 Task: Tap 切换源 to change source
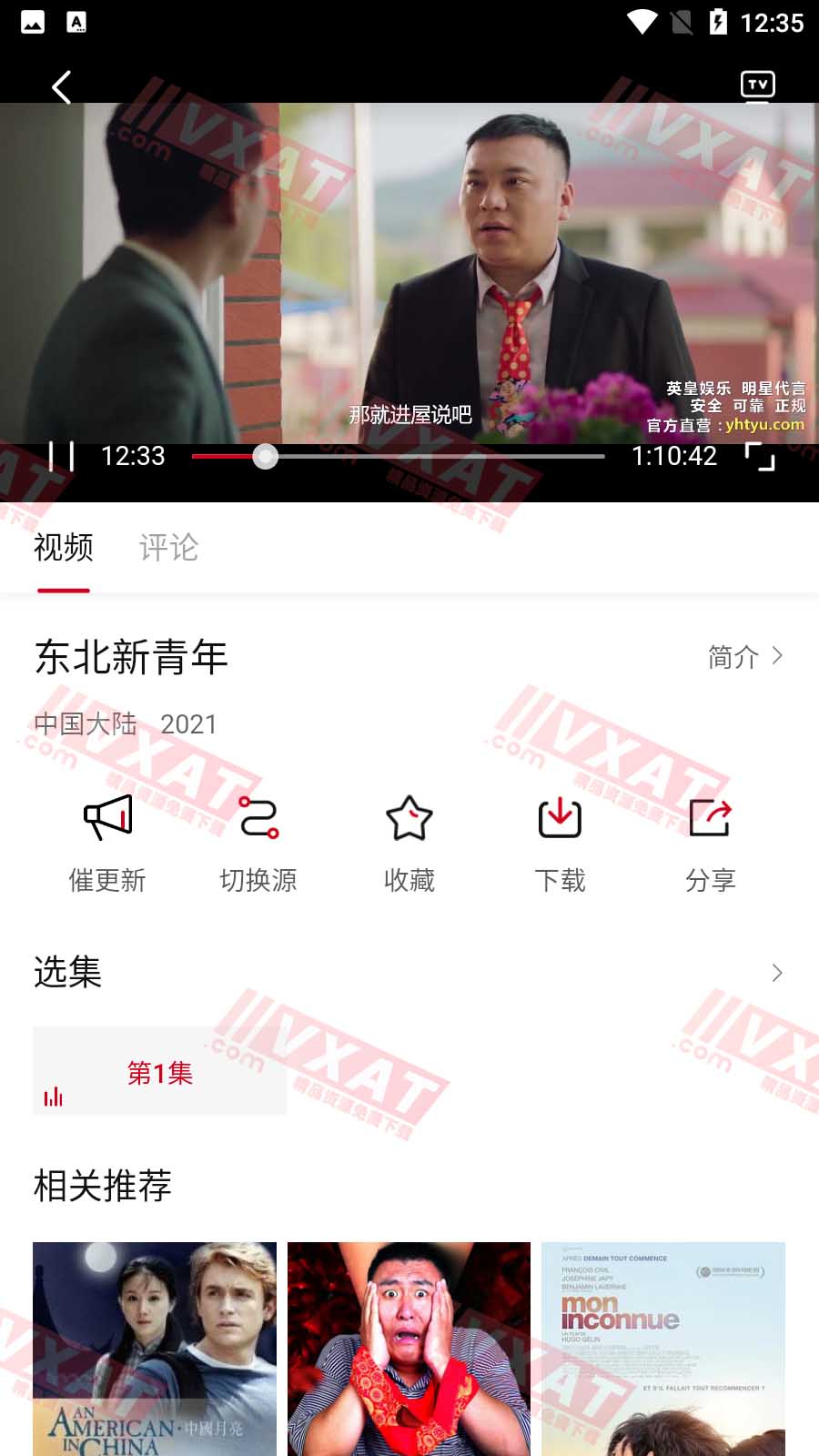coord(258,842)
